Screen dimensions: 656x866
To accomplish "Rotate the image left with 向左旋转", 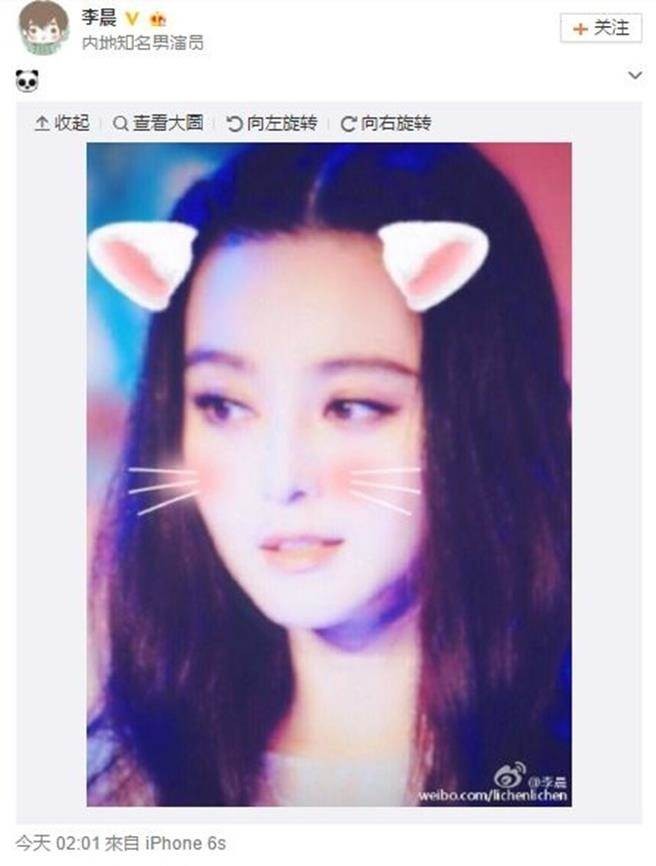I will [x=272, y=123].
